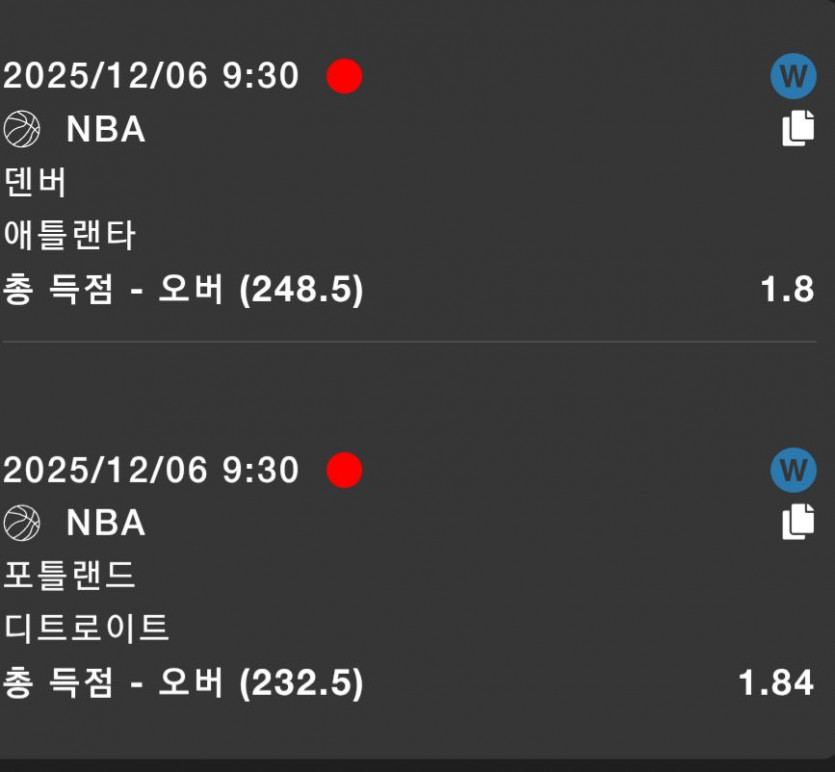The image size is (835, 772).
Task: Tap the W badge on 덴버 bet
Action: tap(793, 76)
